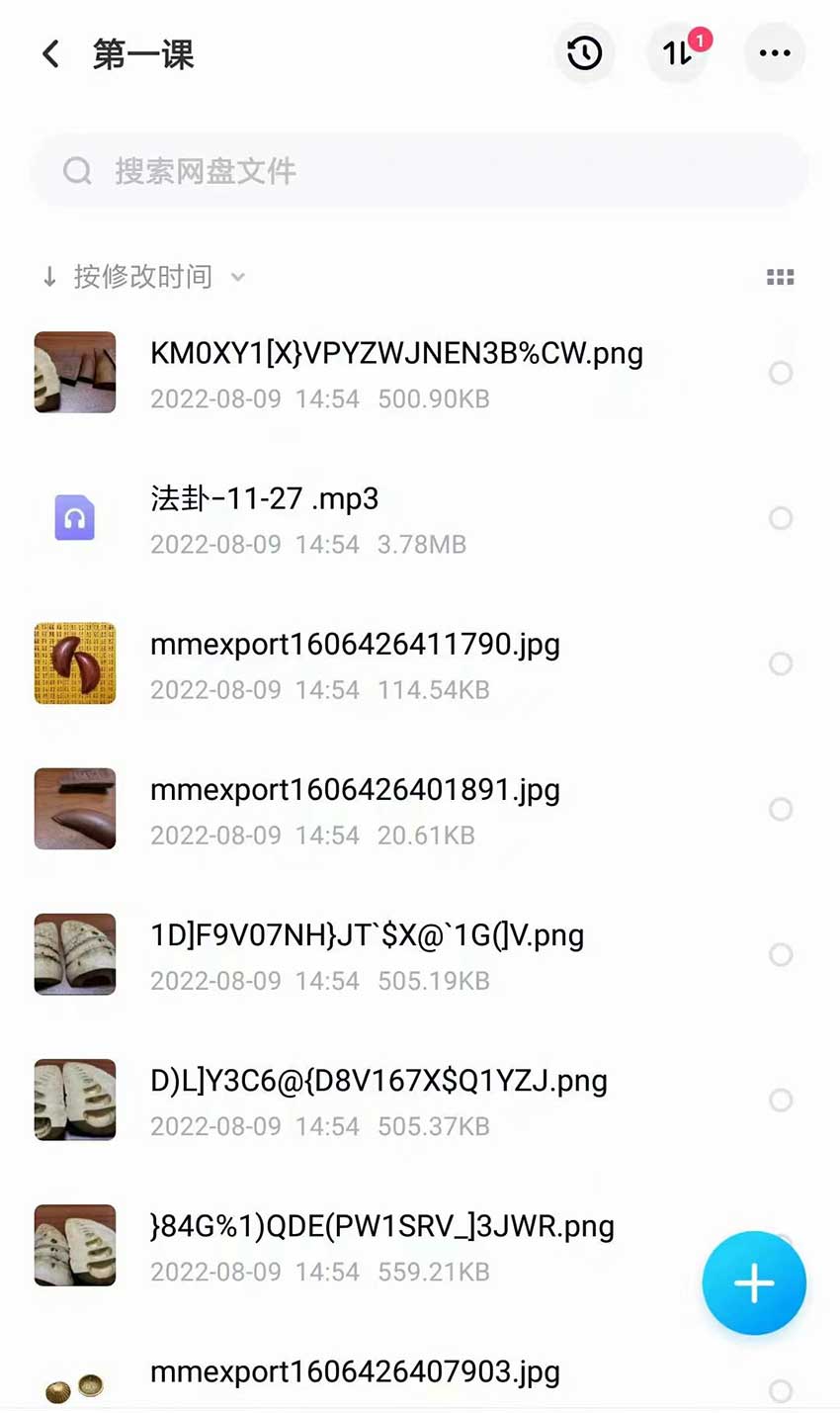The height and width of the screenshot is (1413, 840).
Task: Select the mmexport1606426401891.jpg file circle
Action: coord(781,809)
